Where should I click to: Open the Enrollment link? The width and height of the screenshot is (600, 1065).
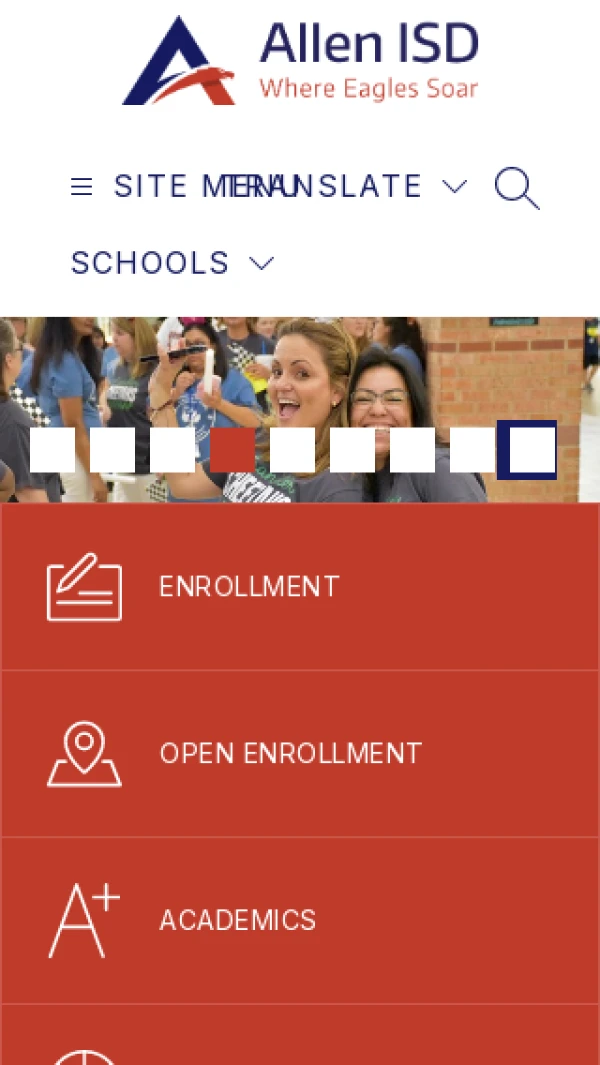point(249,586)
